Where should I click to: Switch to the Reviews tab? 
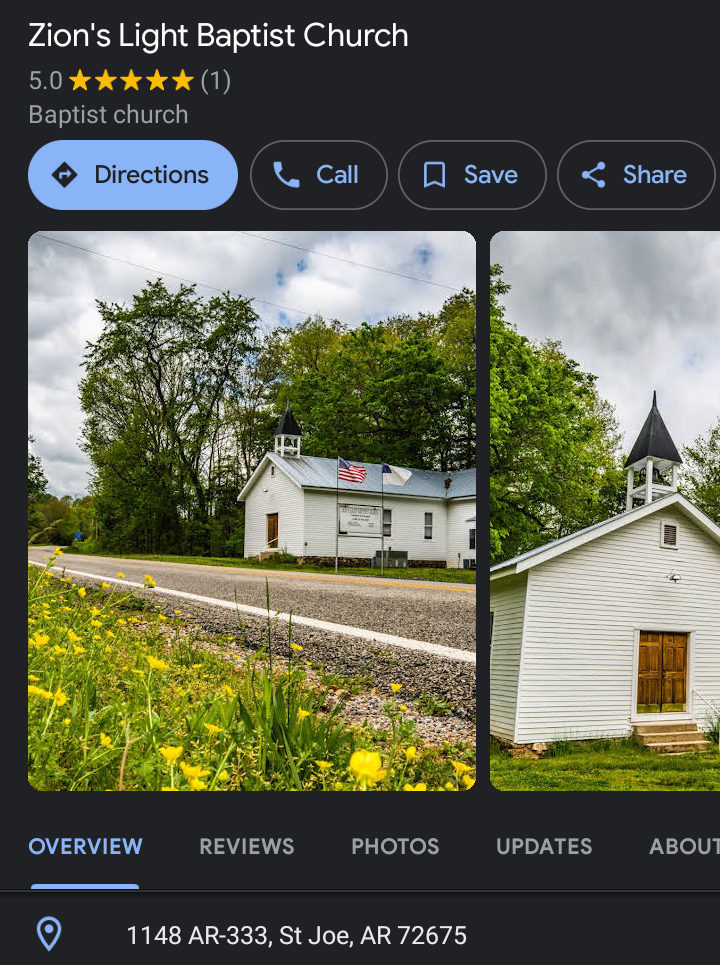pyautogui.click(x=247, y=846)
